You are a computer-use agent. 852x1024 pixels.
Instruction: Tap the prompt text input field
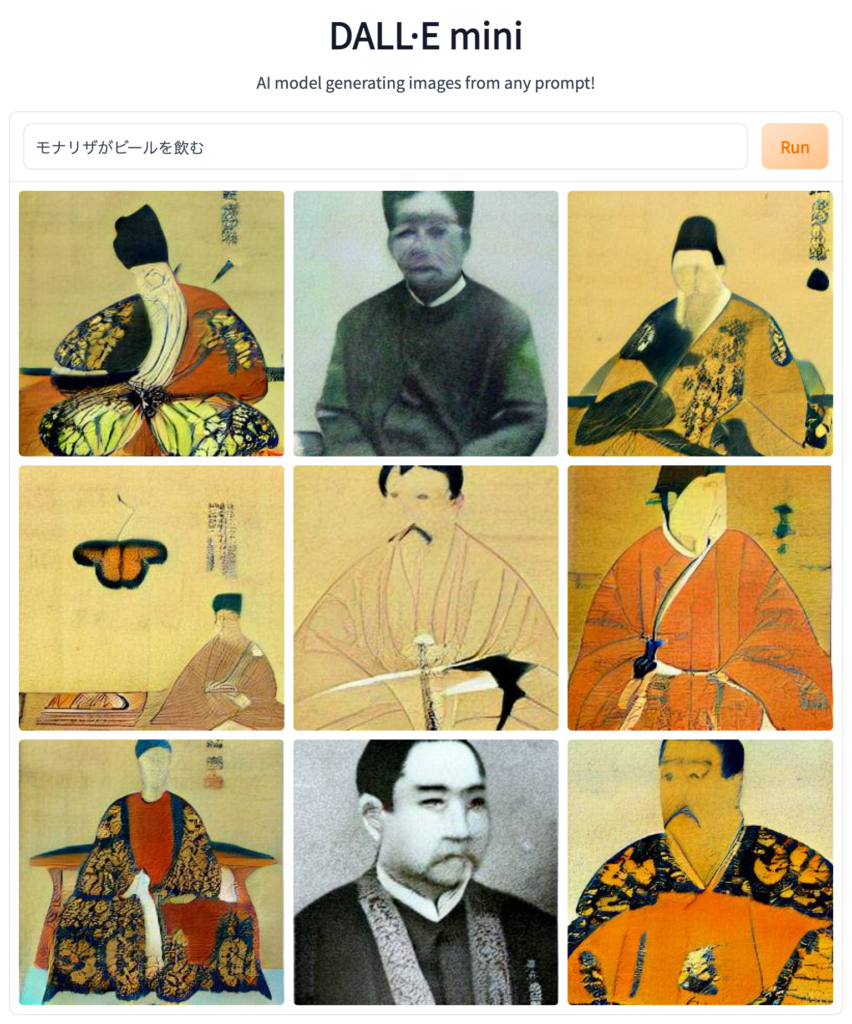pos(385,147)
